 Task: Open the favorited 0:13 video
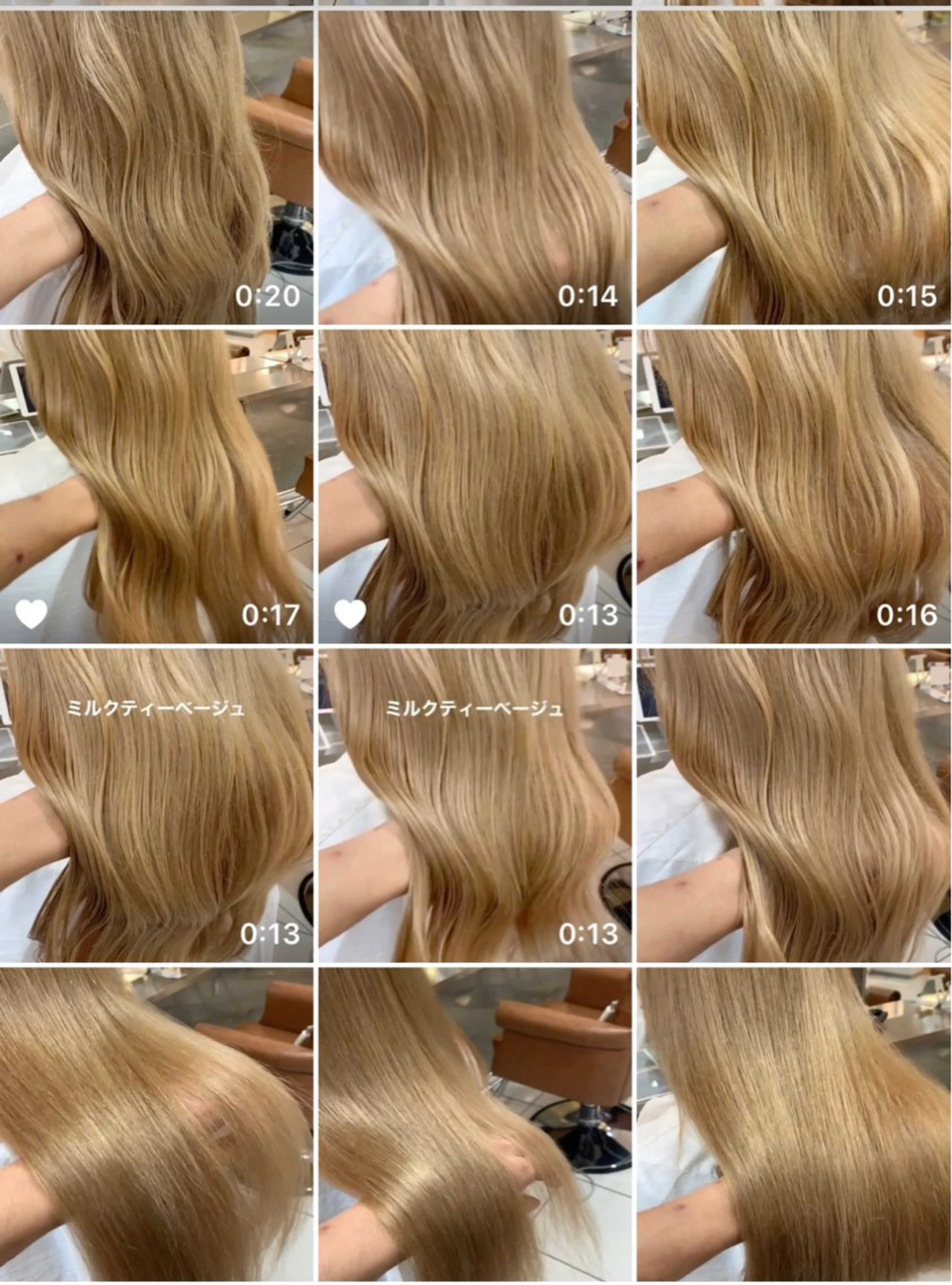475,486
